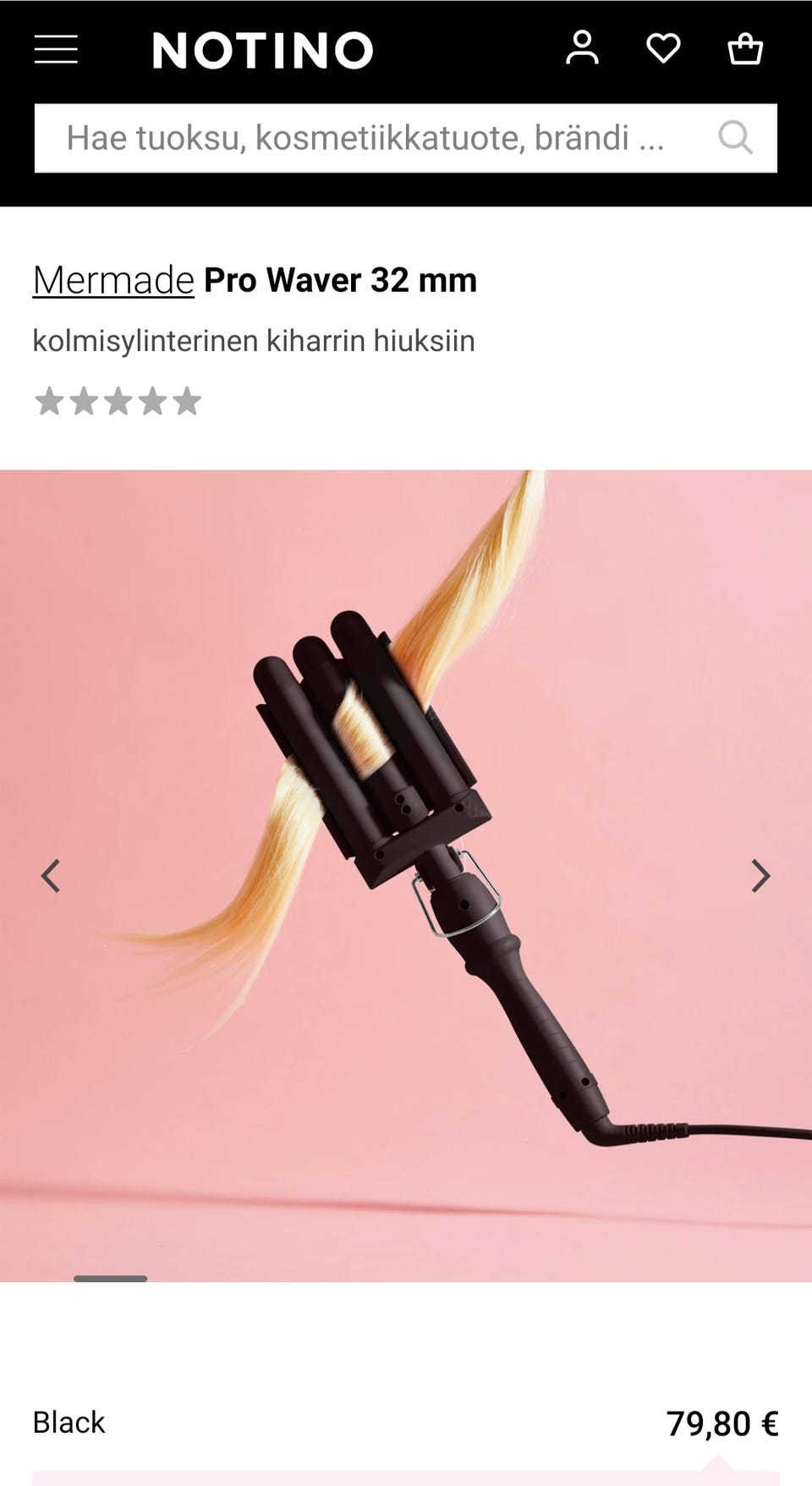Select the fifth rating star

coord(188,402)
